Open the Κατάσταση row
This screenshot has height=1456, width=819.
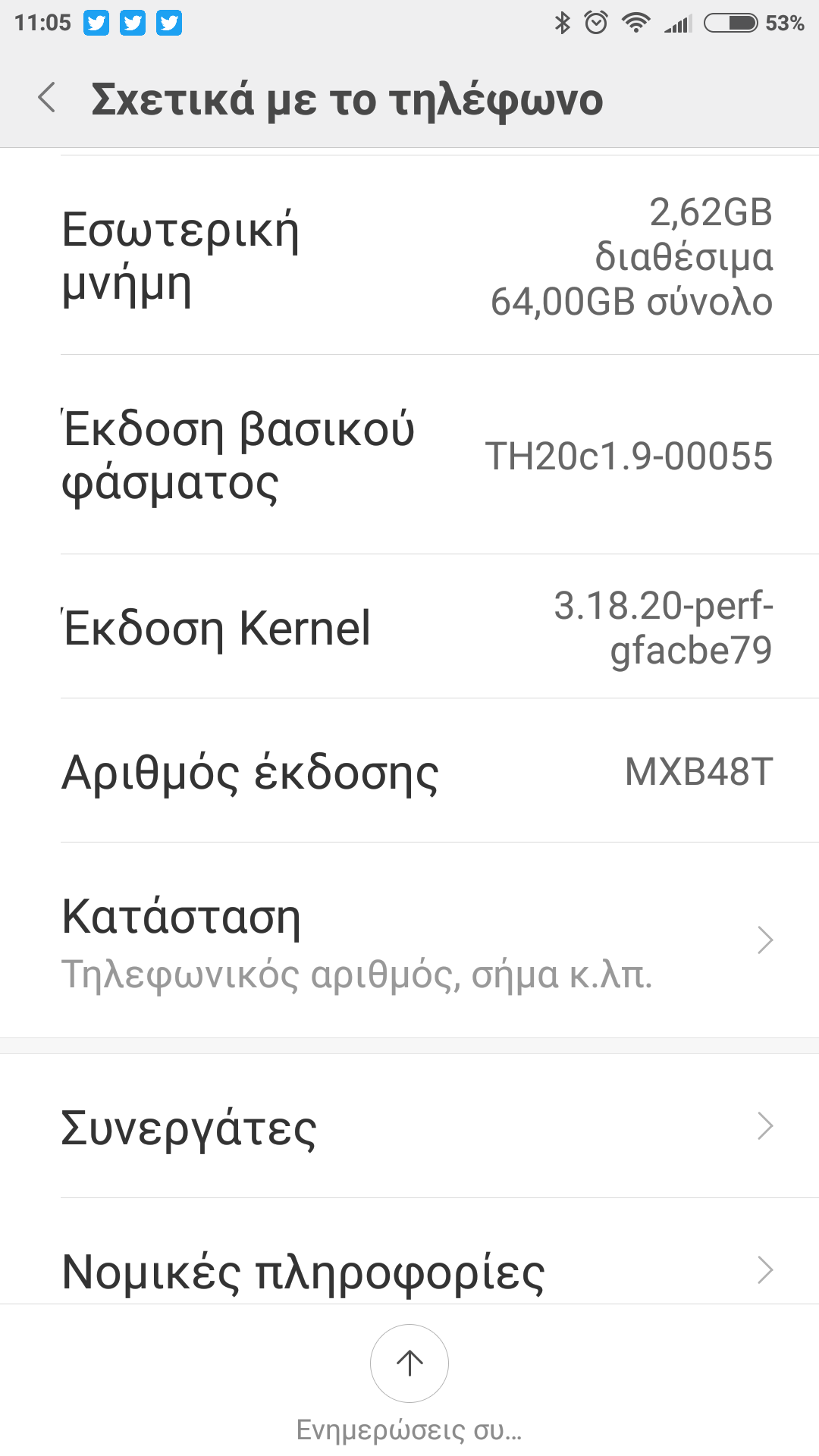coord(409,940)
